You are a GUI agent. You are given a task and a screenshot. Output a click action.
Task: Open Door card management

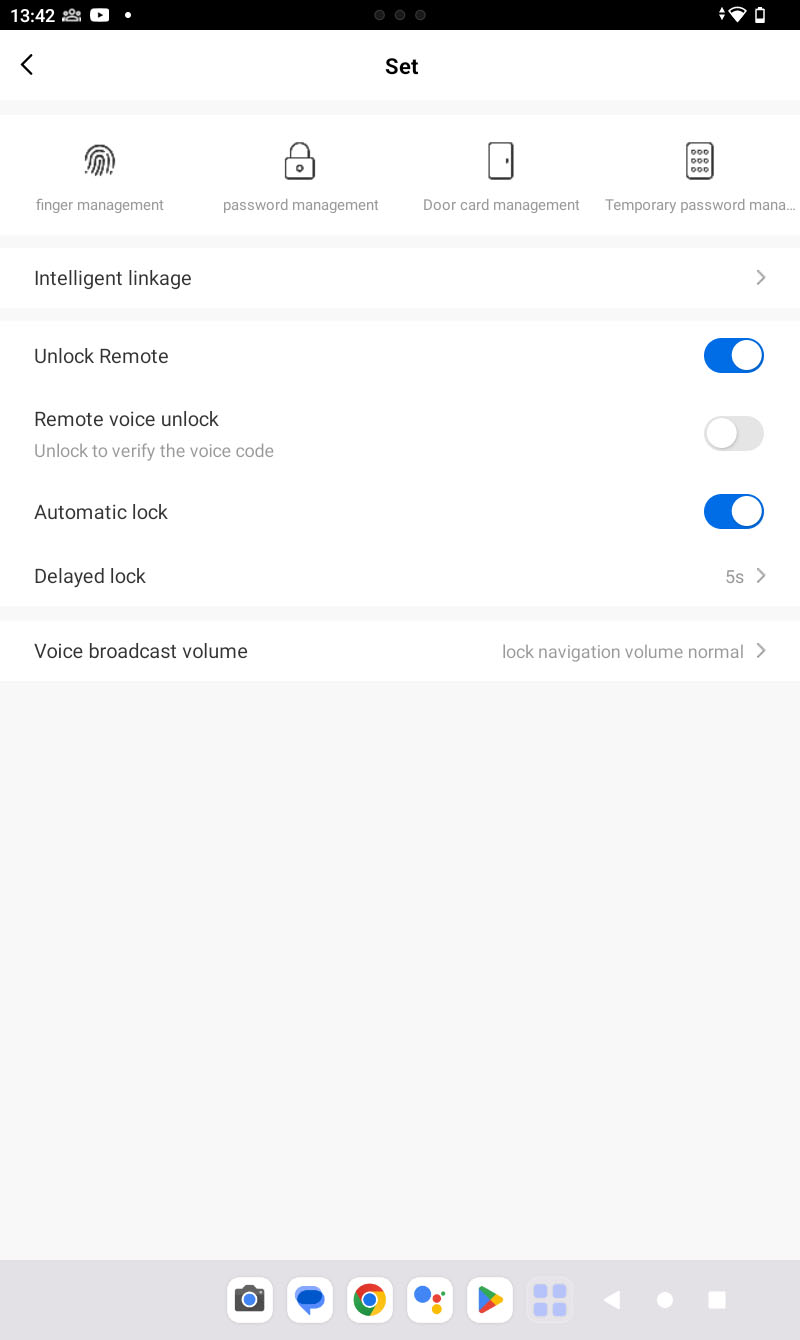click(x=501, y=177)
